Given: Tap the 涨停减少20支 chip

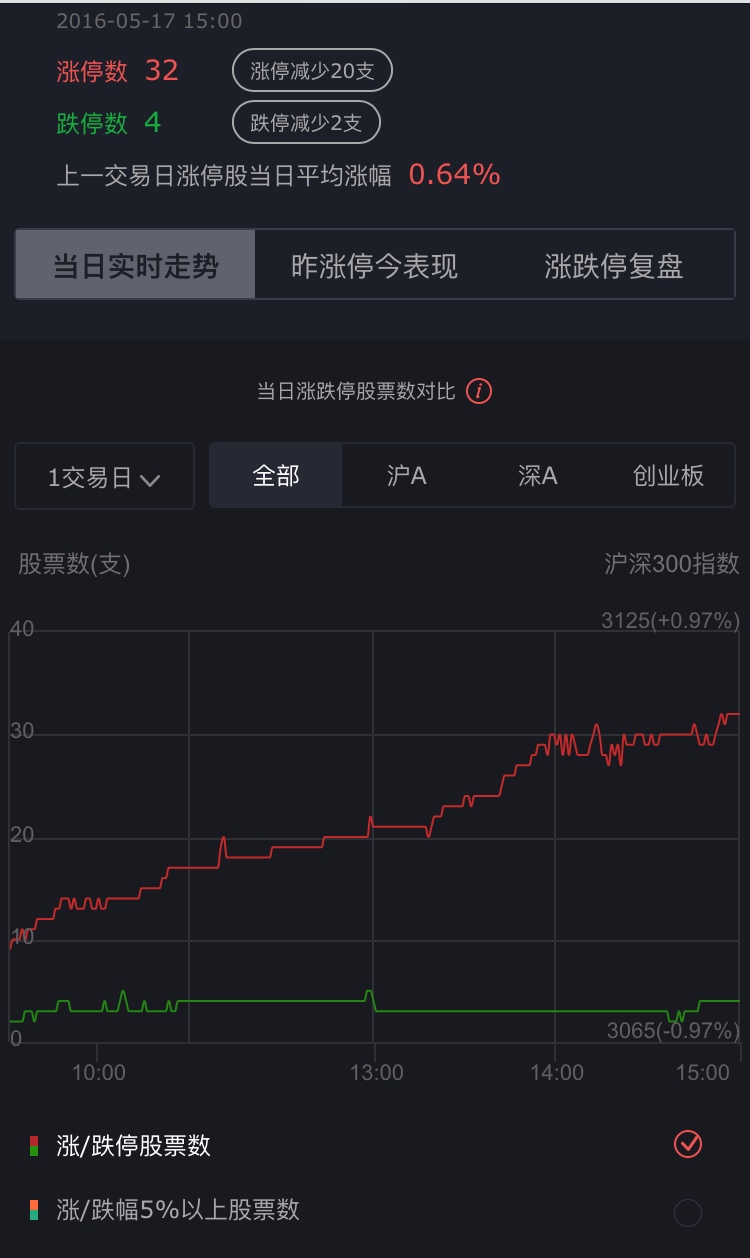Looking at the screenshot, I should tap(312, 71).
